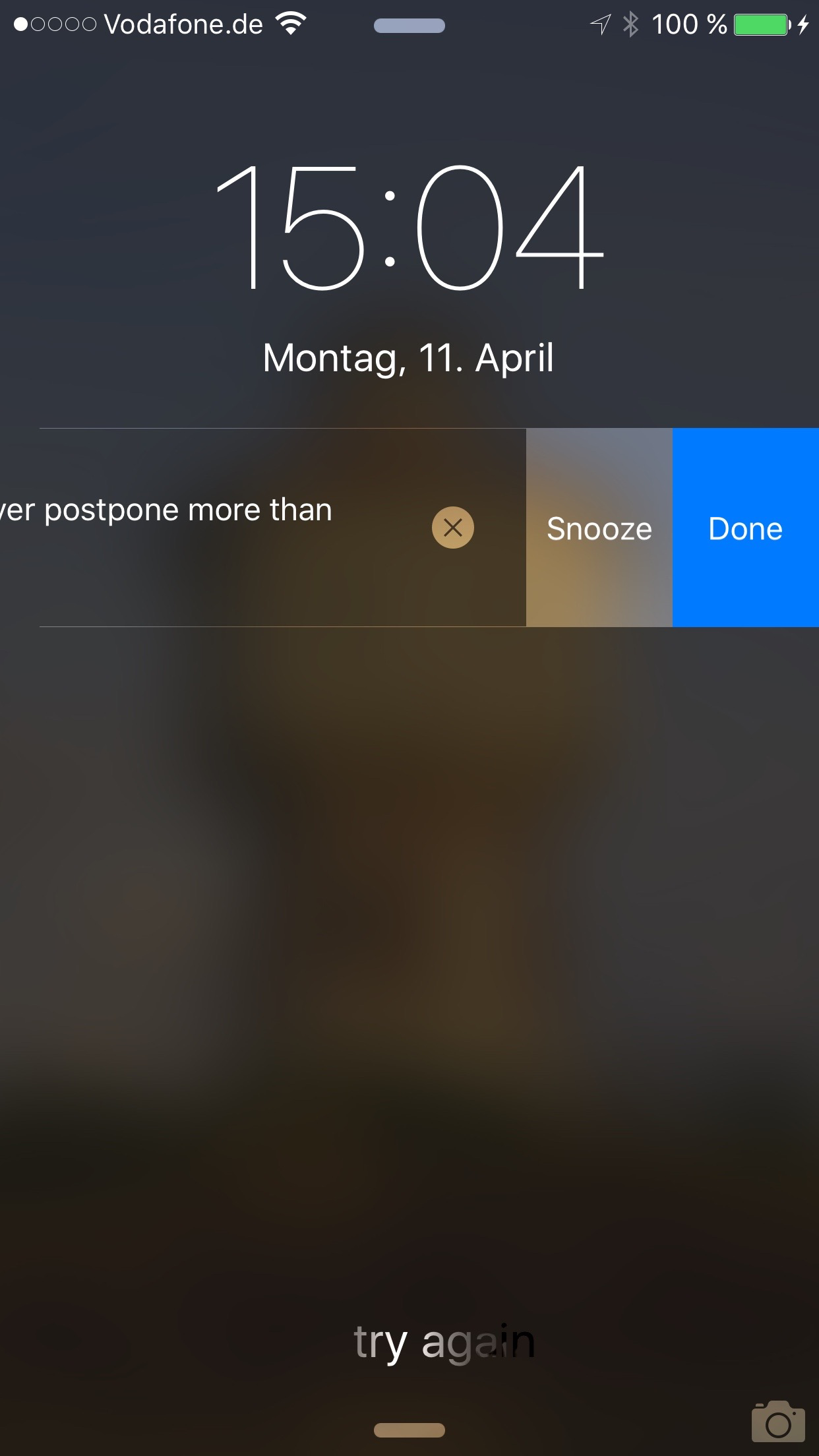Snooze the reminder notification

(599, 528)
